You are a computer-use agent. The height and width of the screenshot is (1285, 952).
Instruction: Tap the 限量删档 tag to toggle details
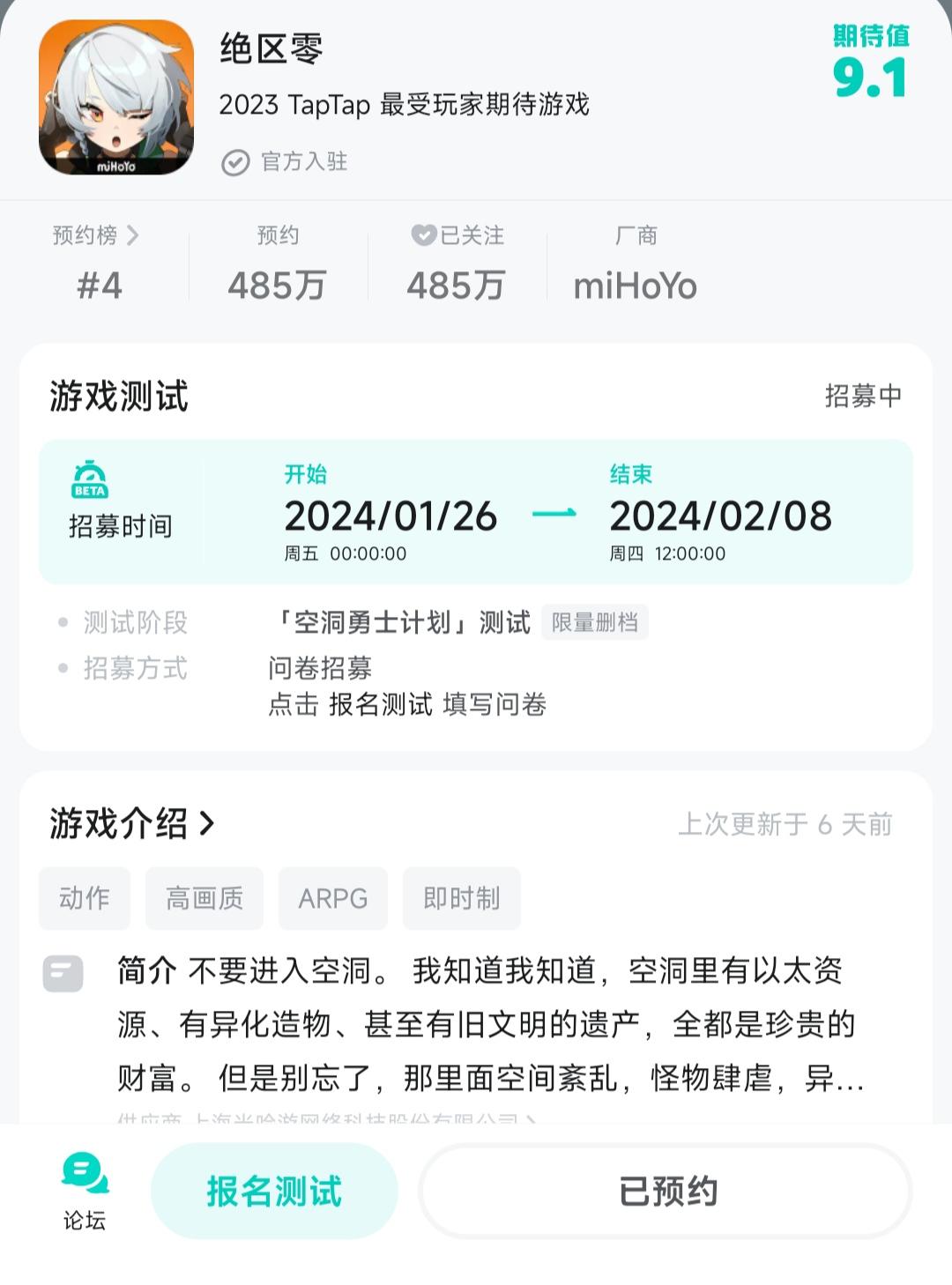[x=595, y=622]
